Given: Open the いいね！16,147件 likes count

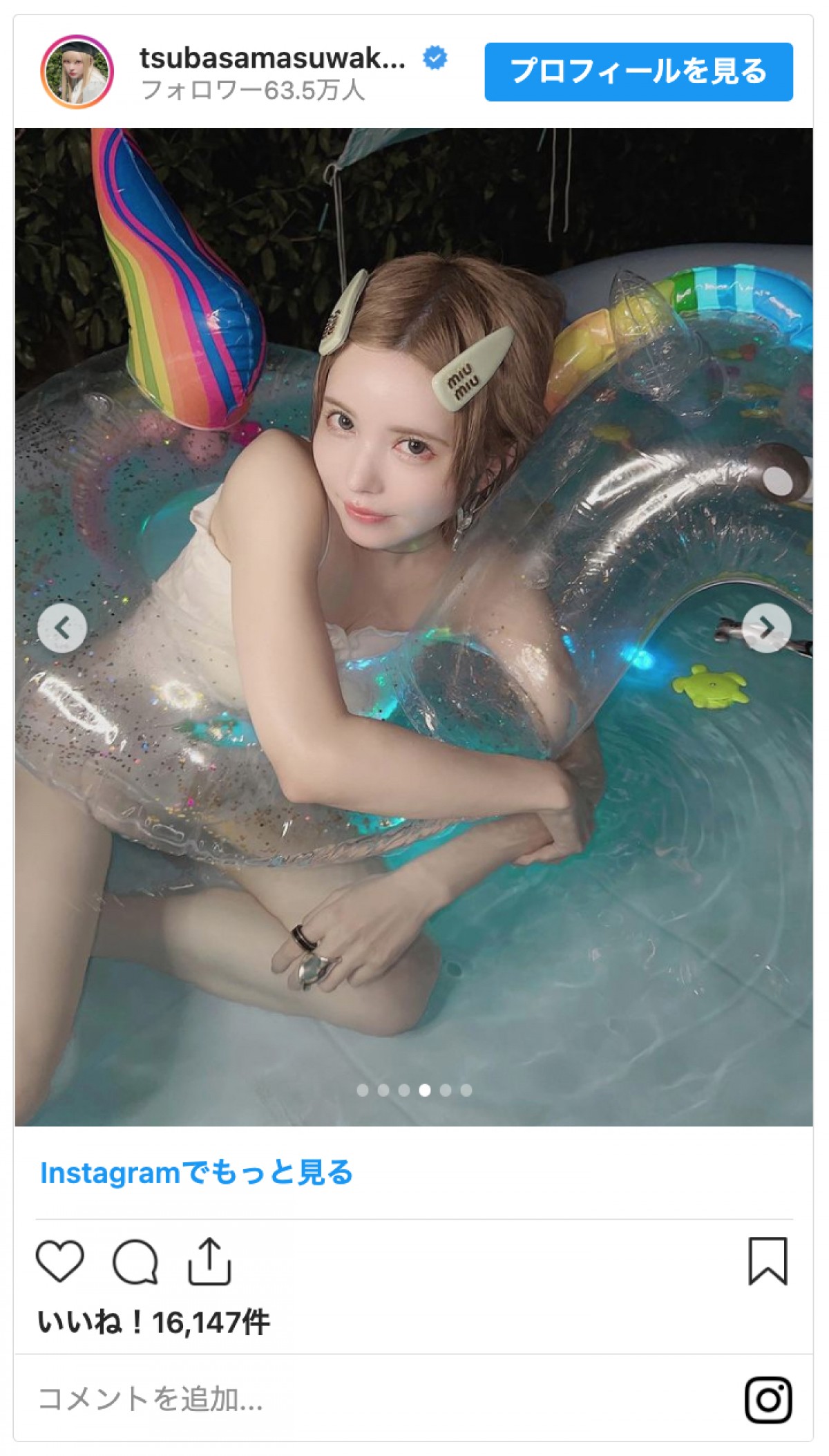Looking at the screenshot, I should (153, 1323).
